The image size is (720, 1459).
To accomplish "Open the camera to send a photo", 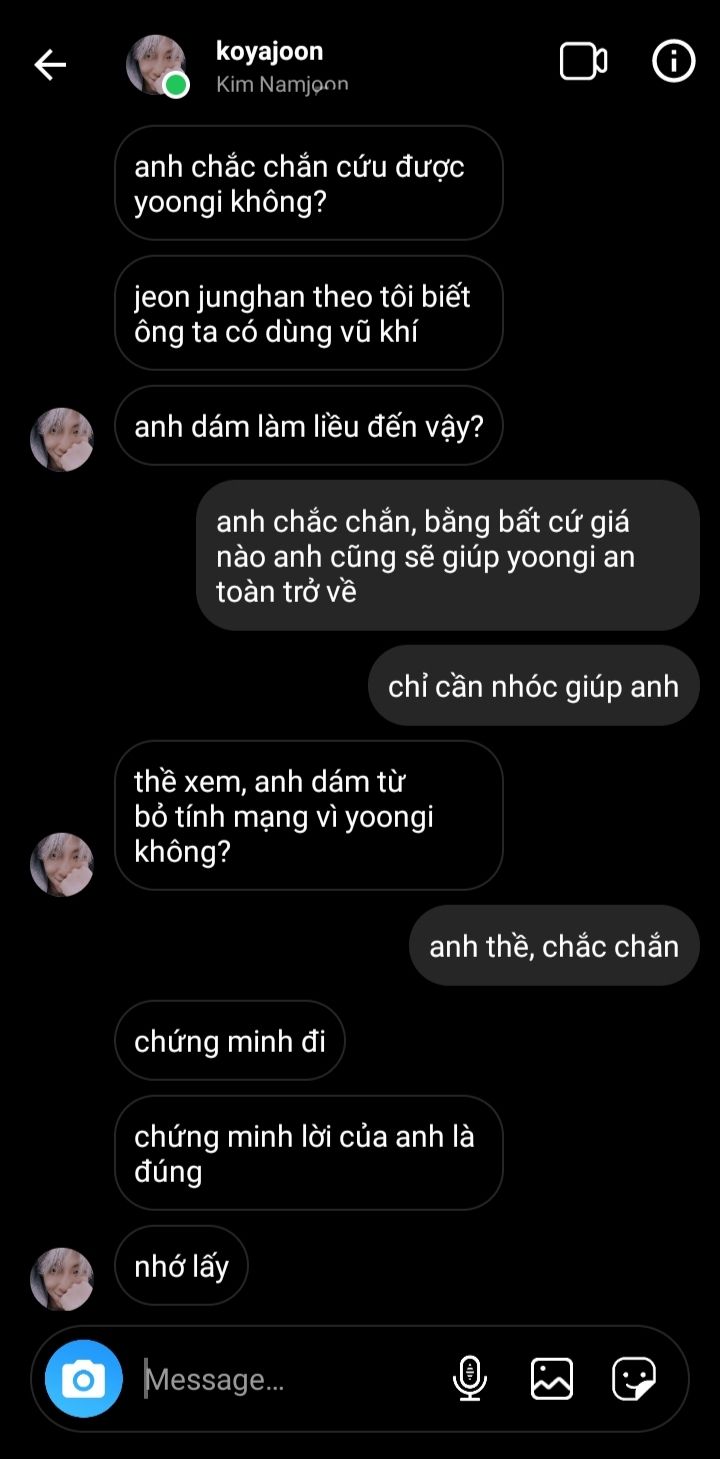I will tap(84, 1379).
